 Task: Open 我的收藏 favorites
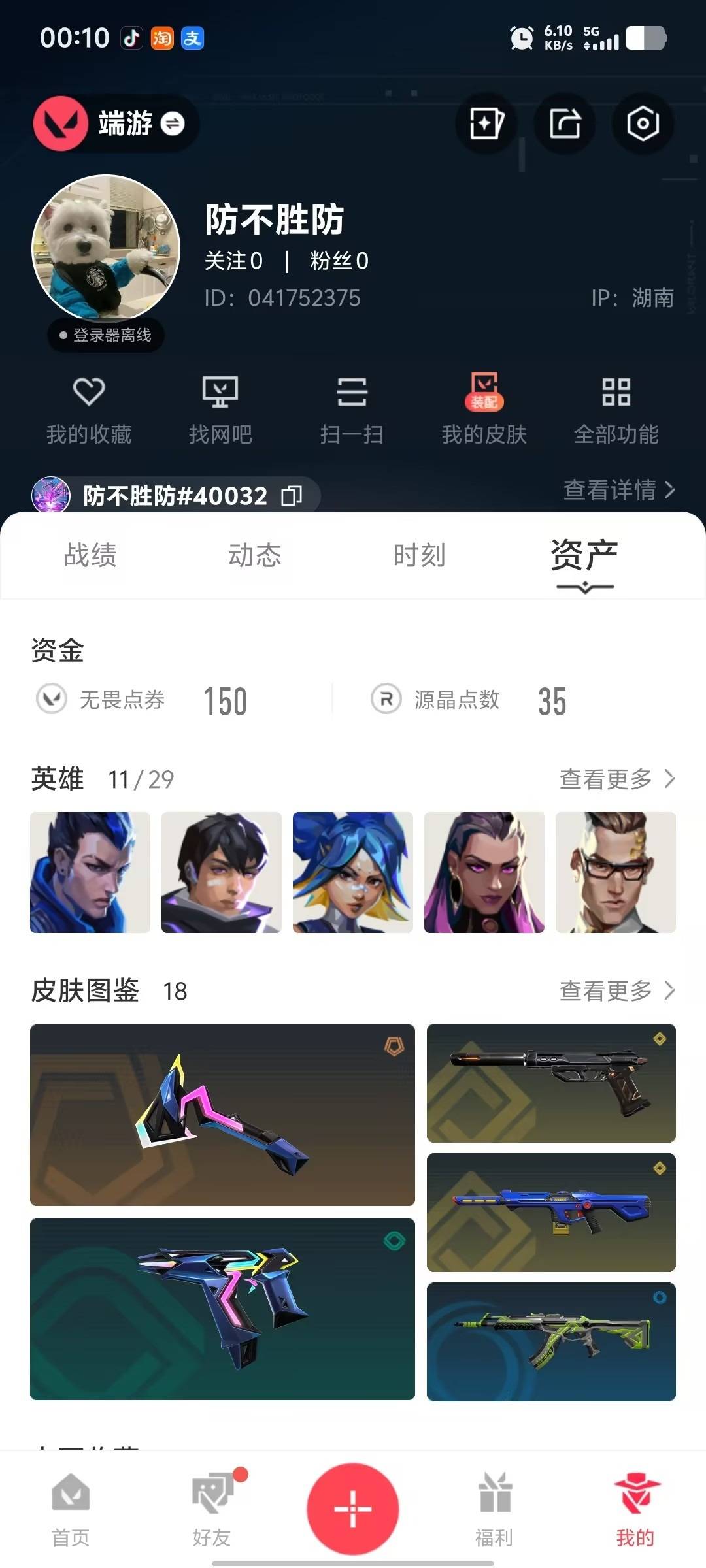pos(90,408)
